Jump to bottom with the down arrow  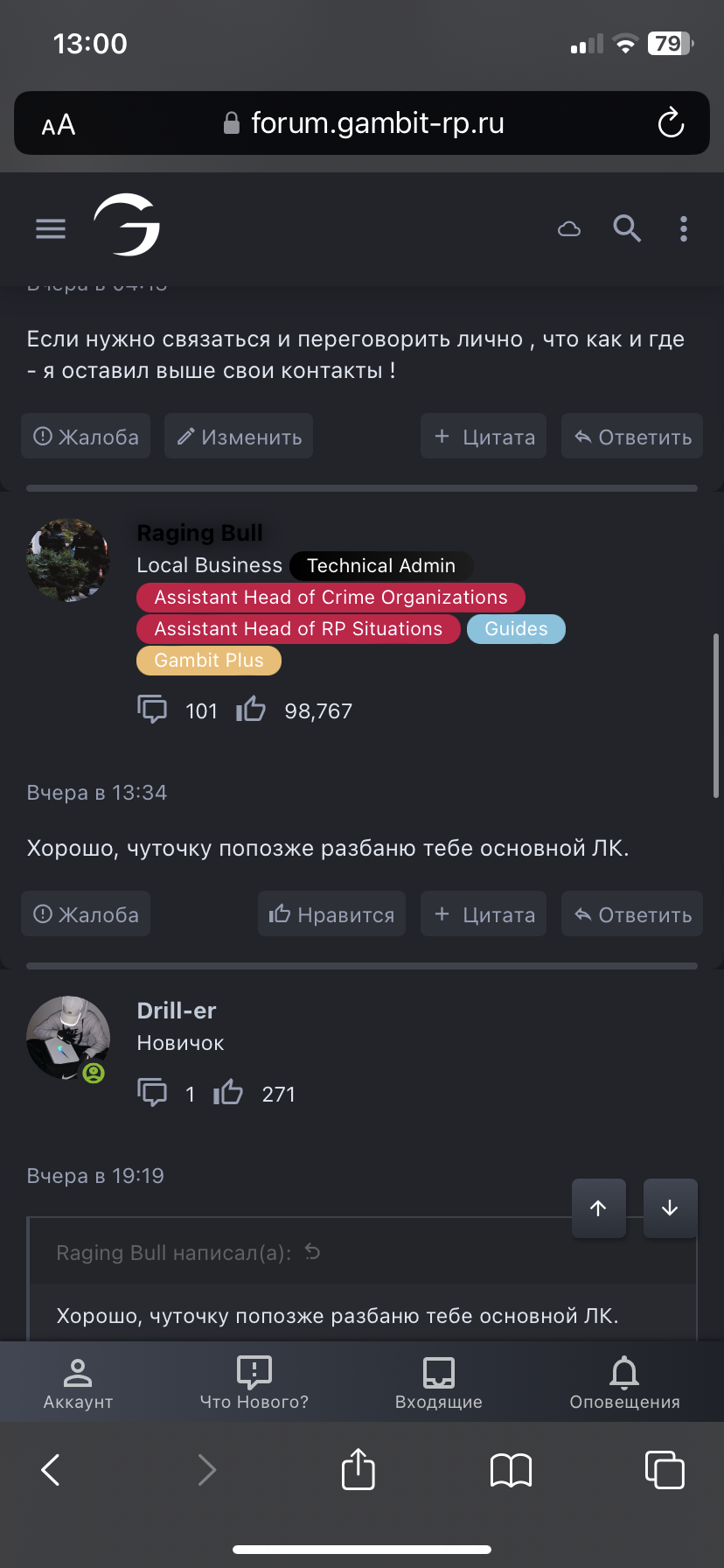tap(670, 1208)
